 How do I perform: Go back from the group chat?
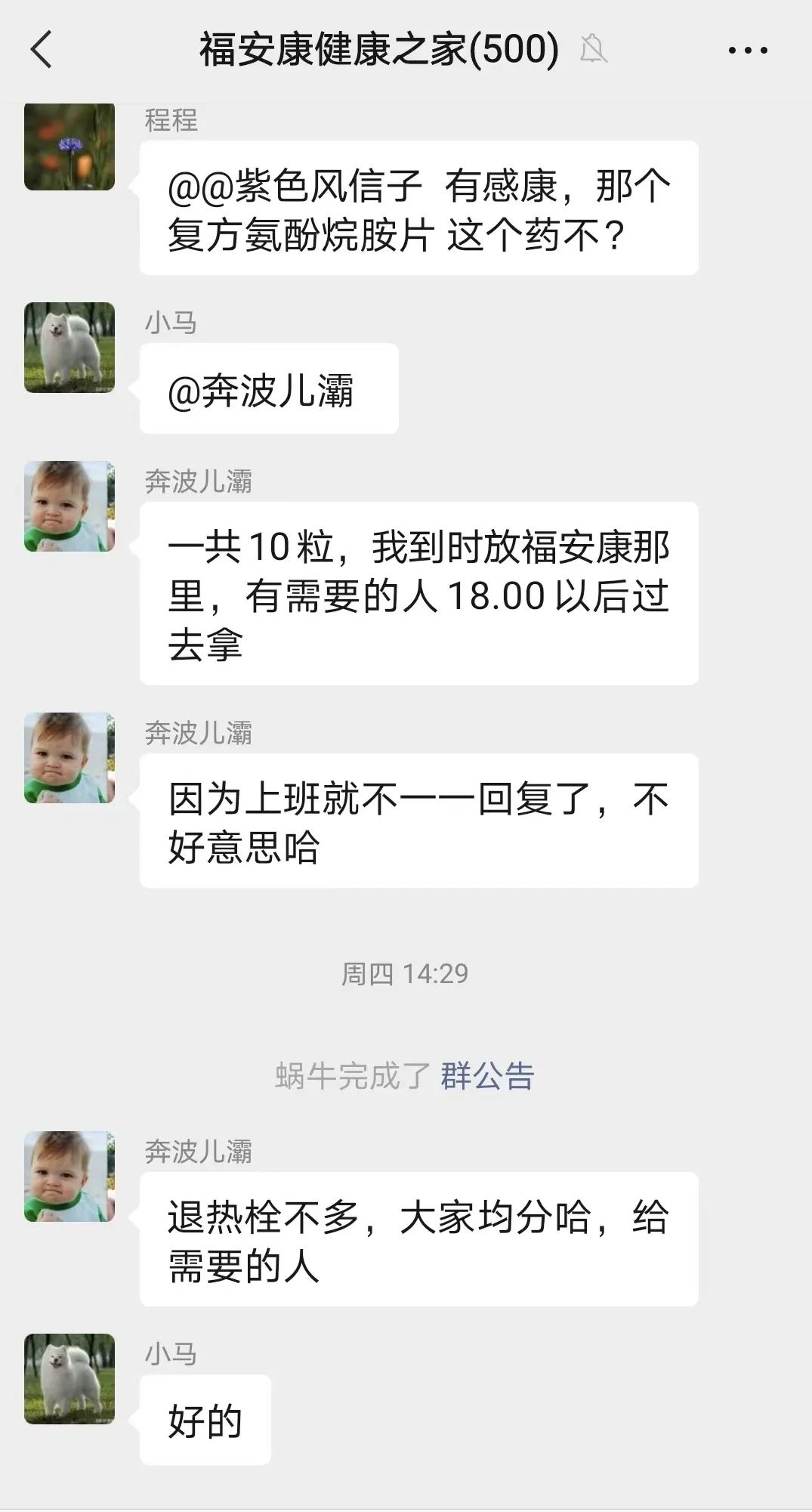click(x=42, y=50)
